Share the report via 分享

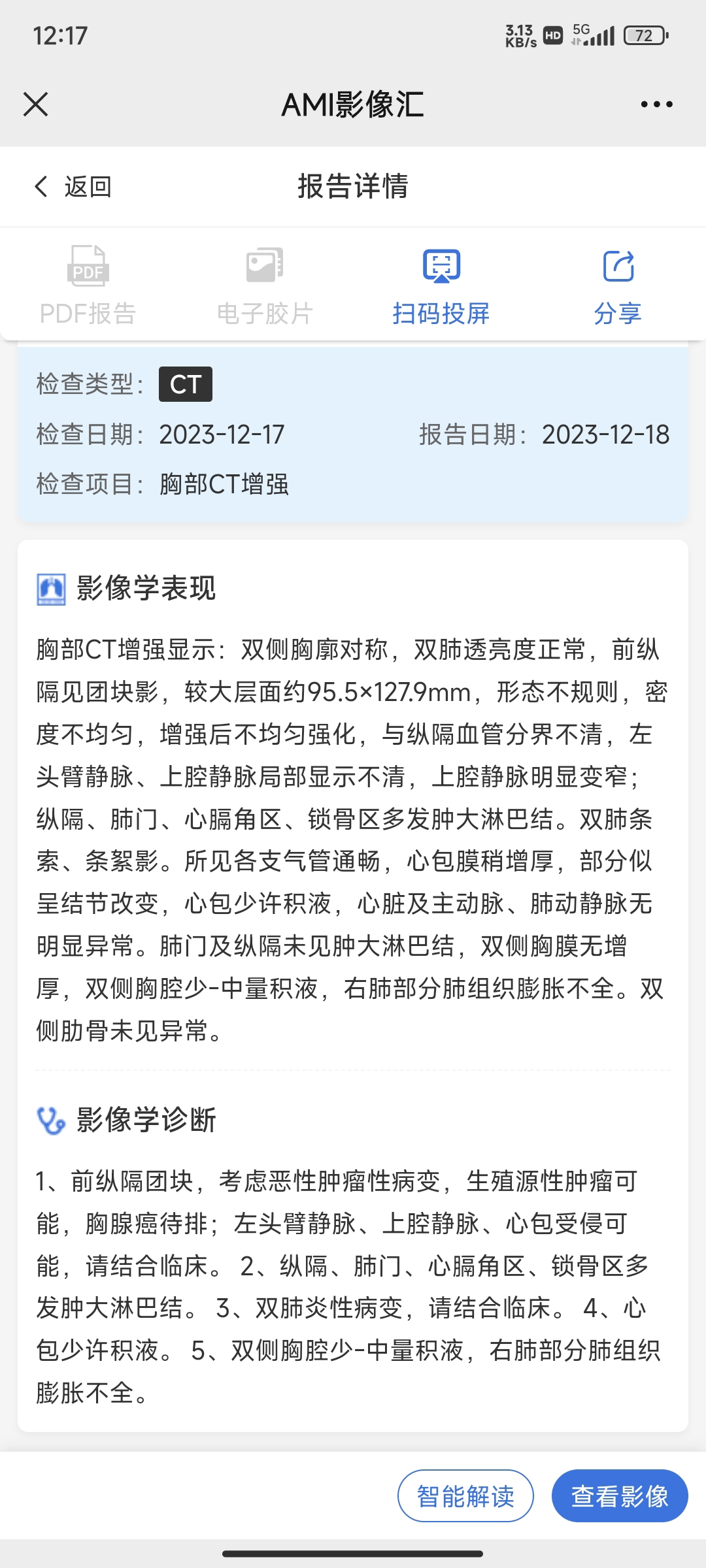618,286
